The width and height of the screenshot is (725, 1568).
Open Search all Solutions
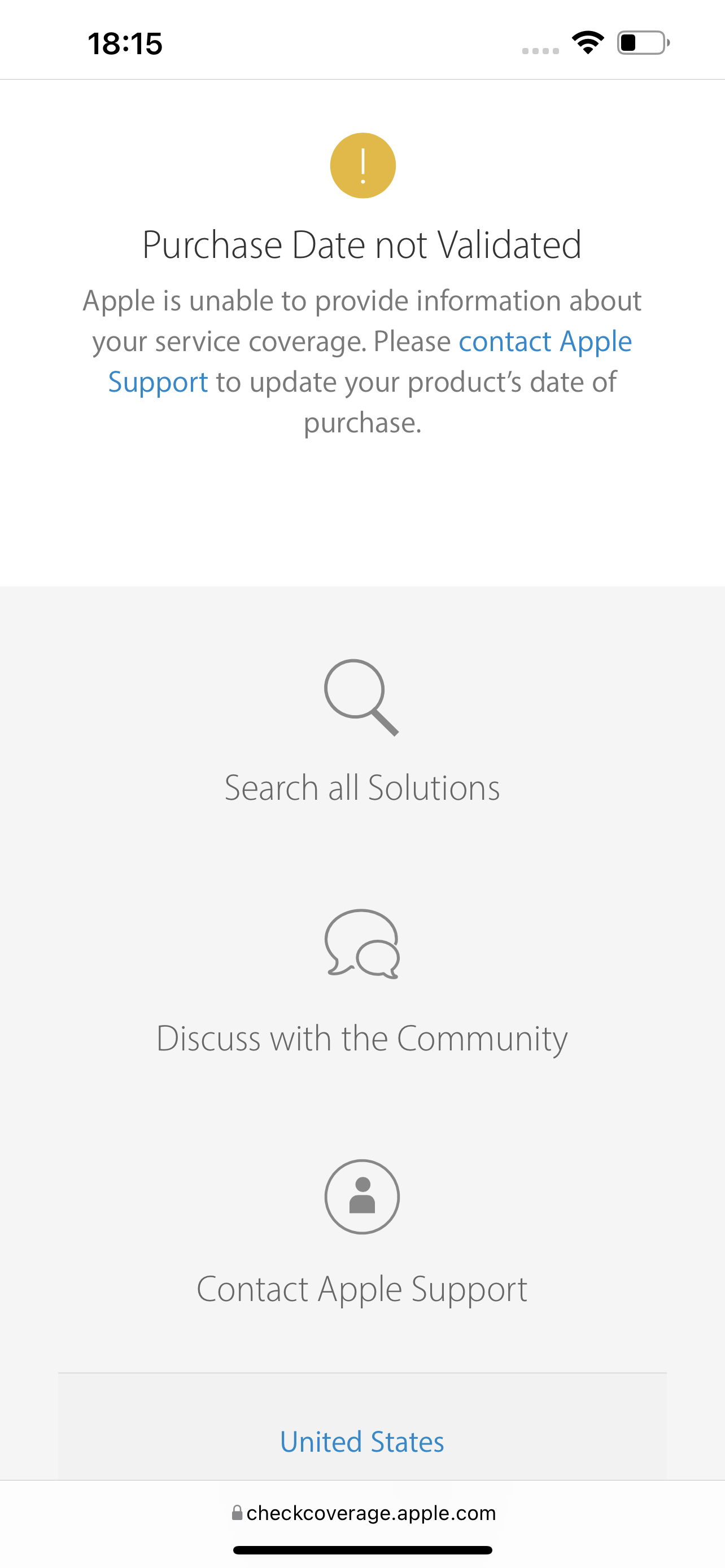tap(363, 786)
